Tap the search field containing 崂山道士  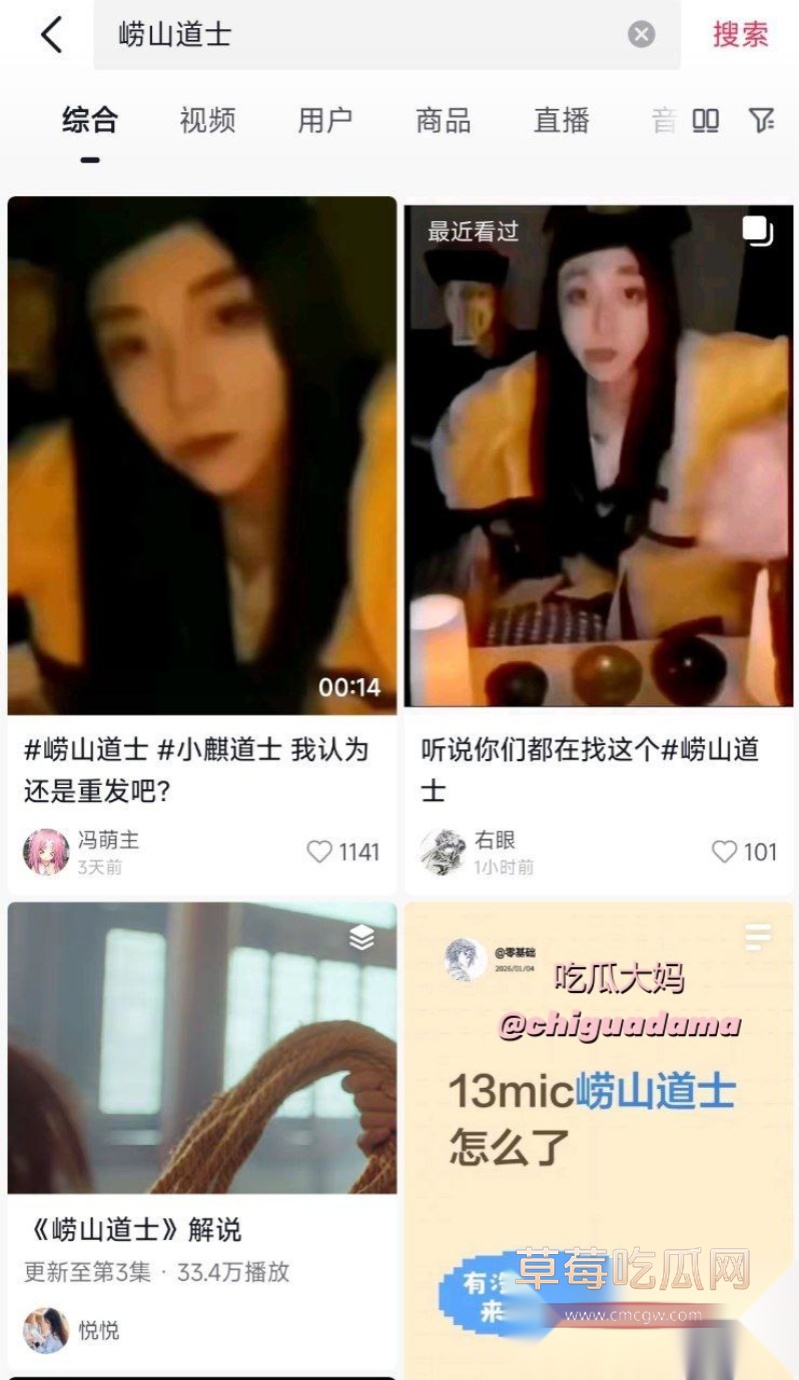click(360, 35)
